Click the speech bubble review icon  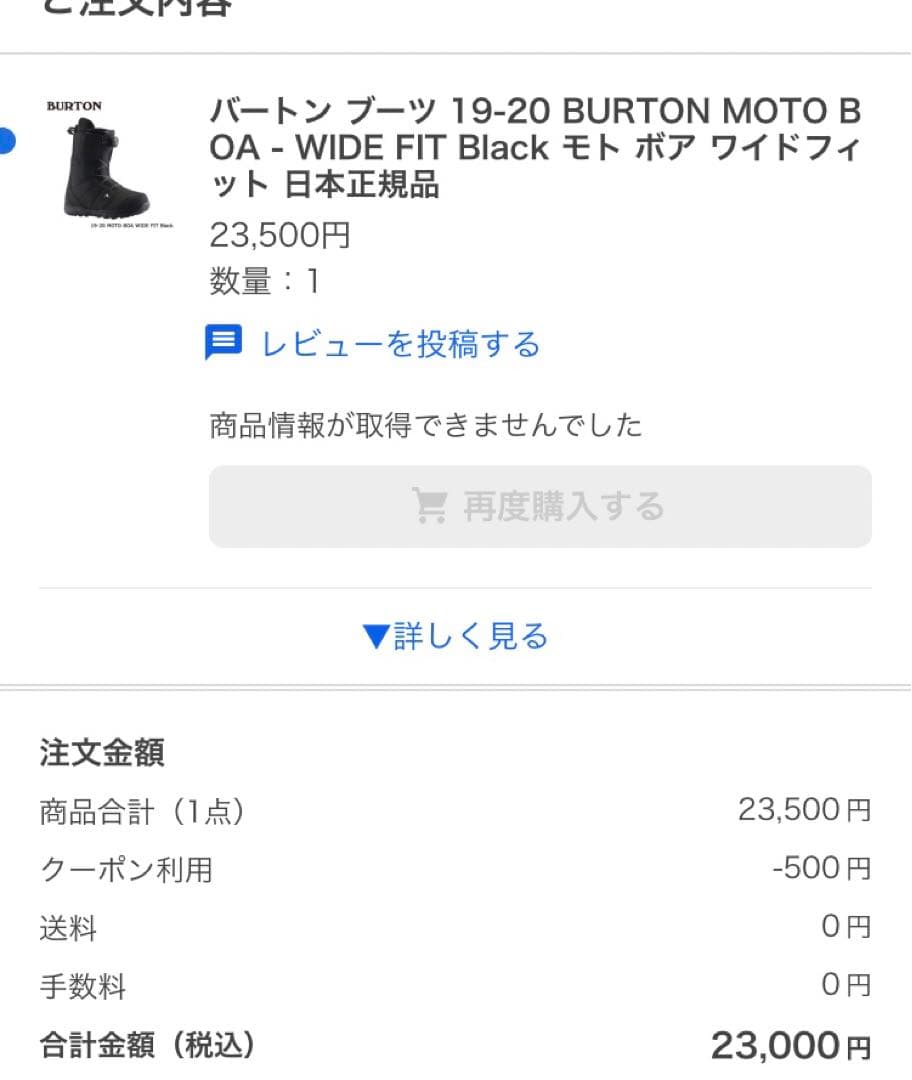[x=225, y=343]
